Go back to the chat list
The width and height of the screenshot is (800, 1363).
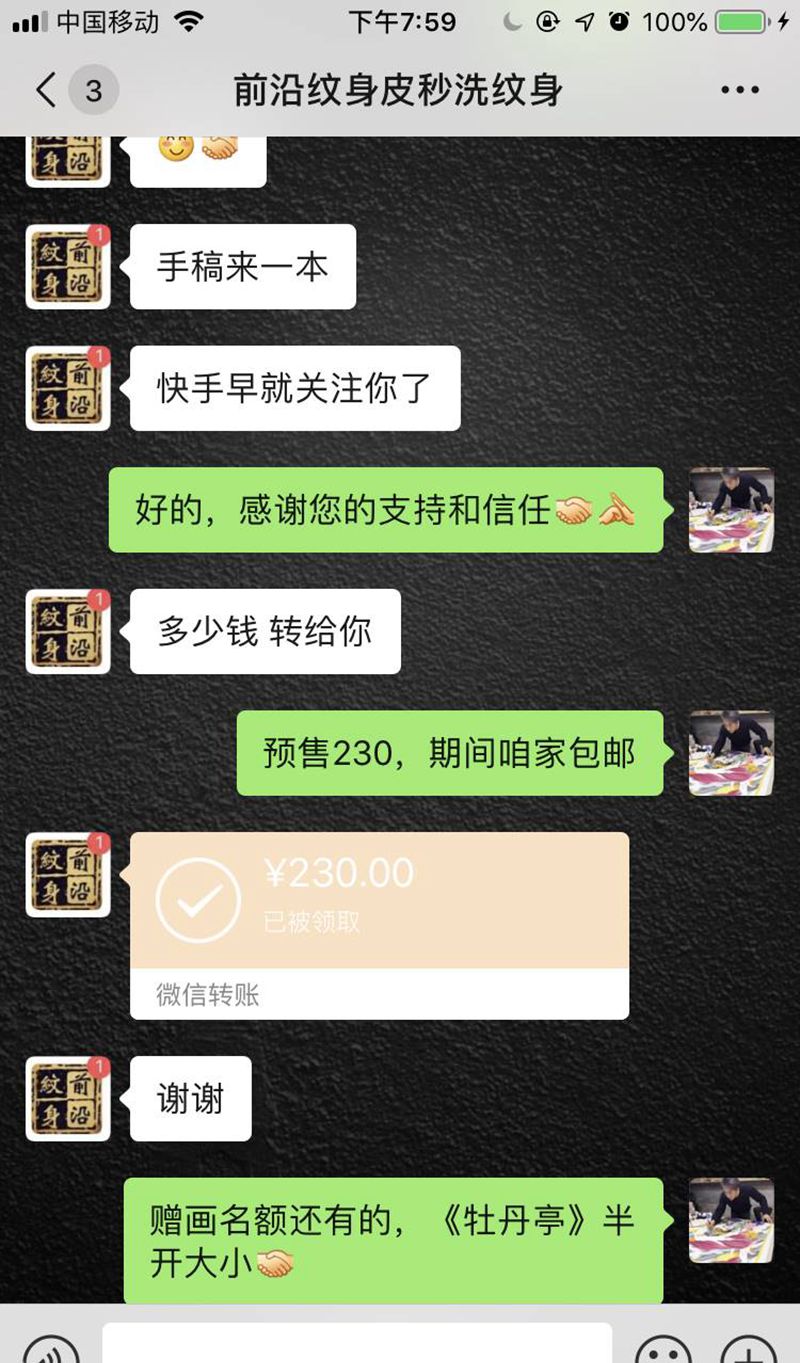[47, 90]
